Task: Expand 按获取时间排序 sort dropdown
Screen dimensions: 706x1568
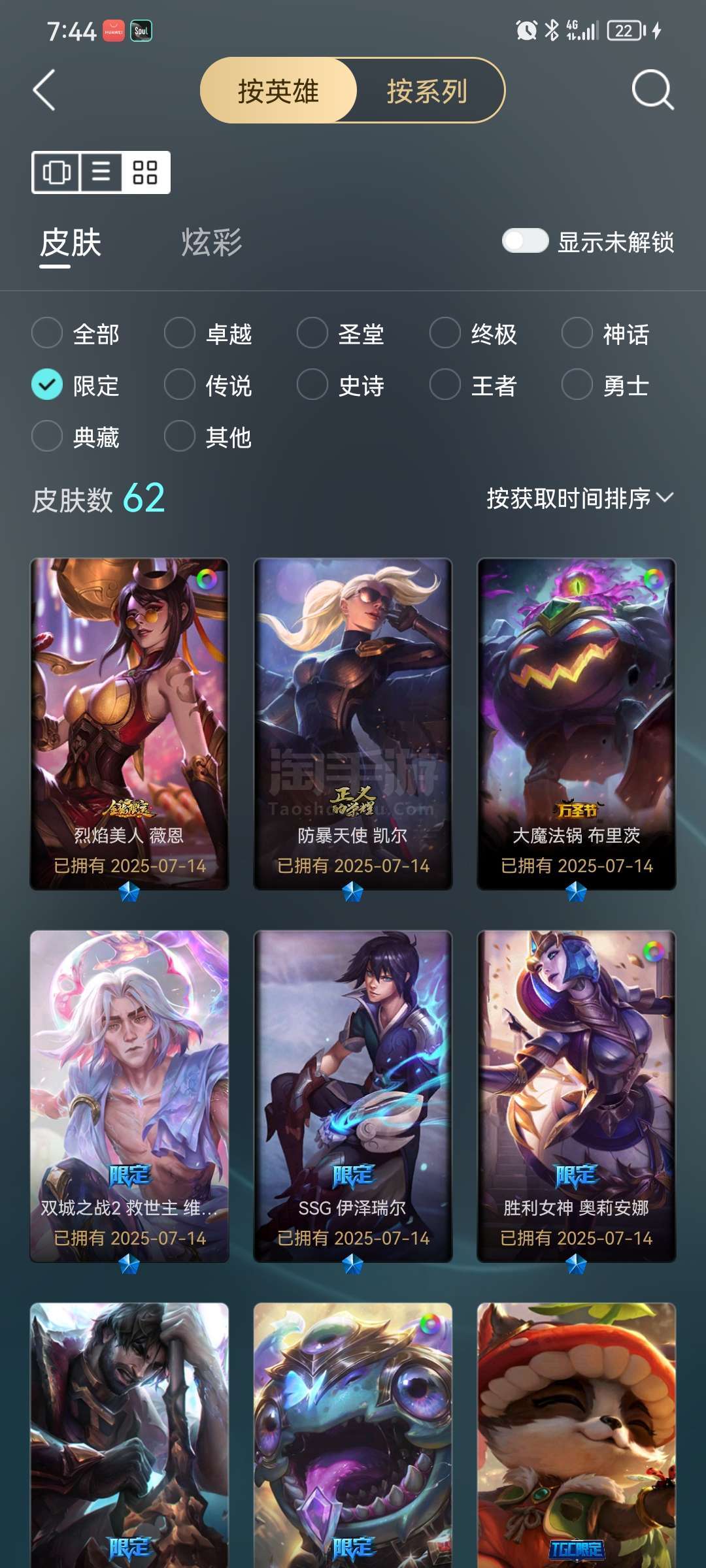Action: point(580,498)
